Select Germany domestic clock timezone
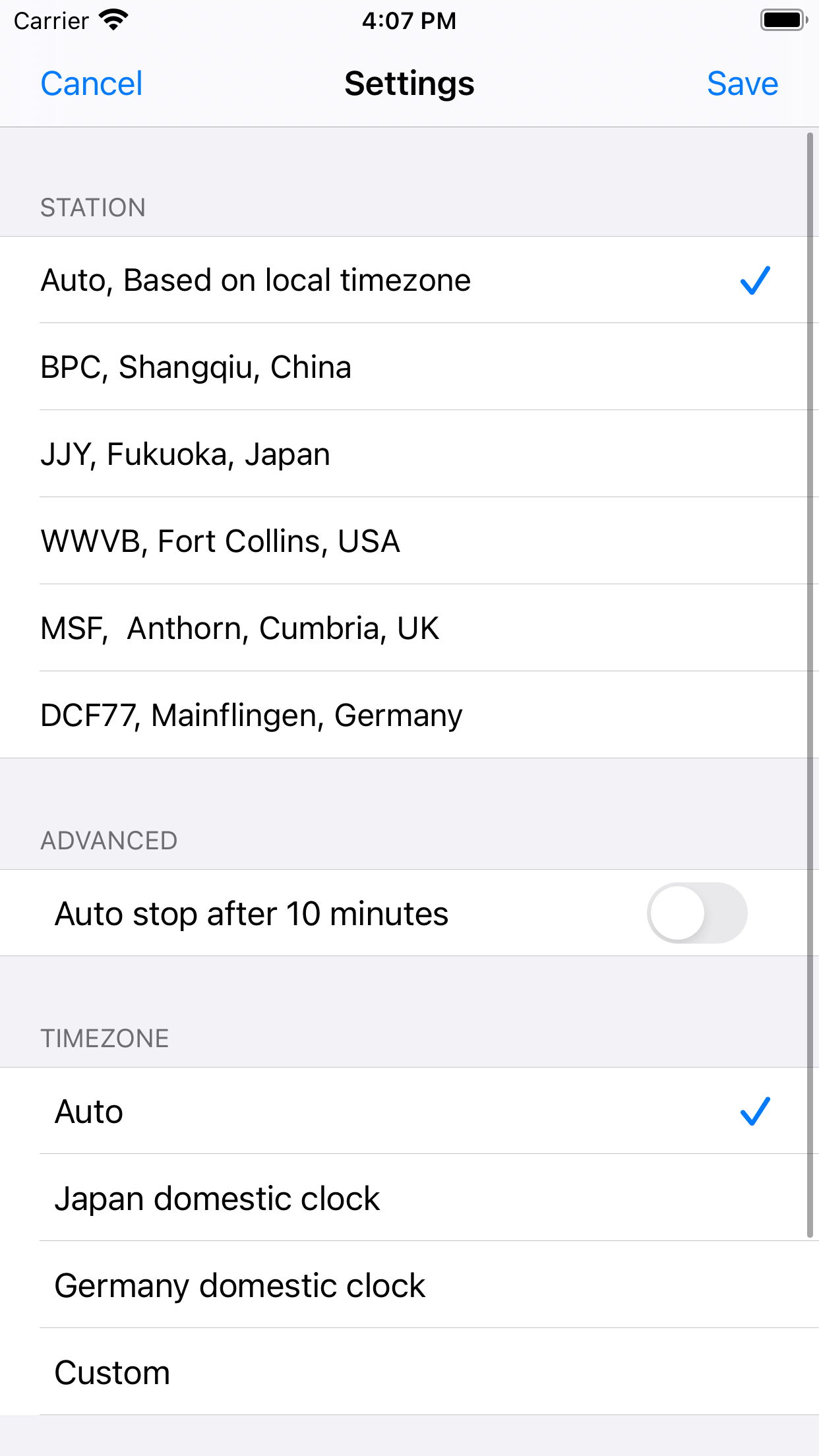 (x=409, y=1285)
